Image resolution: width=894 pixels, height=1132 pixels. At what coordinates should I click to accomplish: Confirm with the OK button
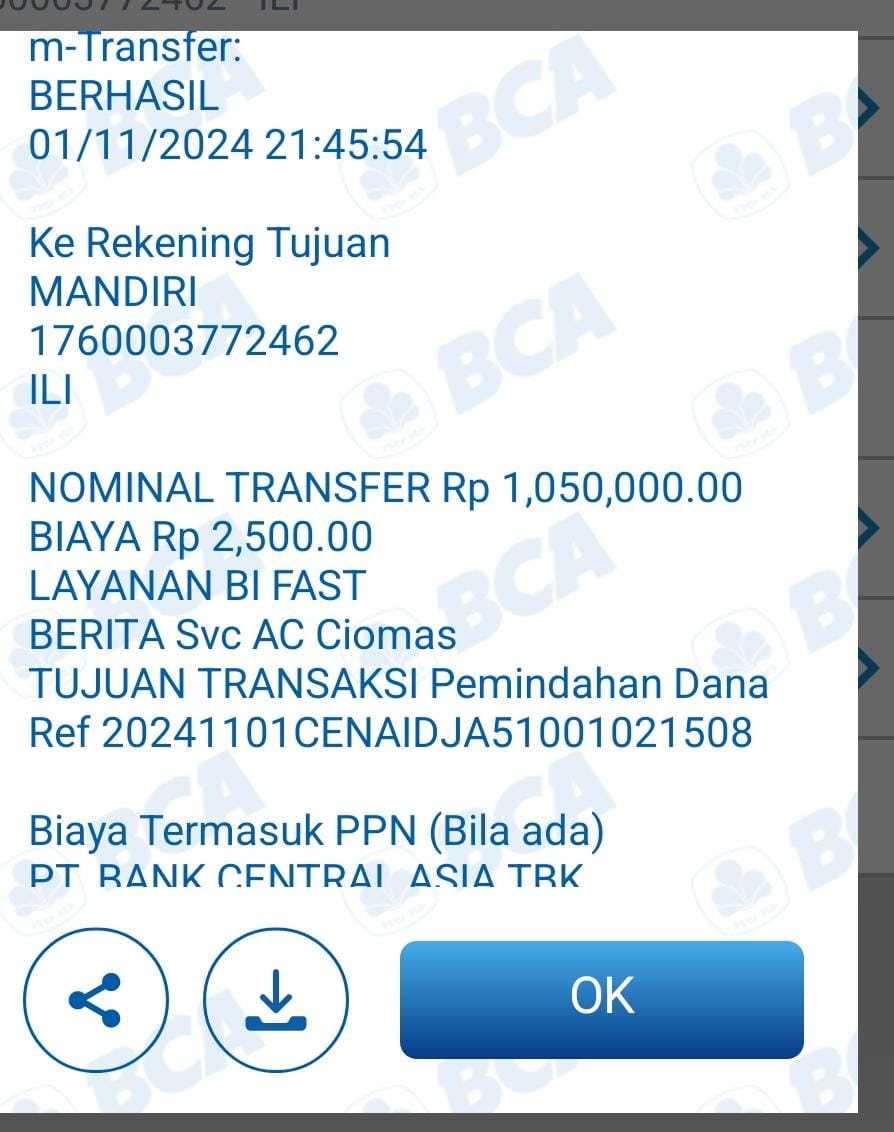[x=601, y=998]
